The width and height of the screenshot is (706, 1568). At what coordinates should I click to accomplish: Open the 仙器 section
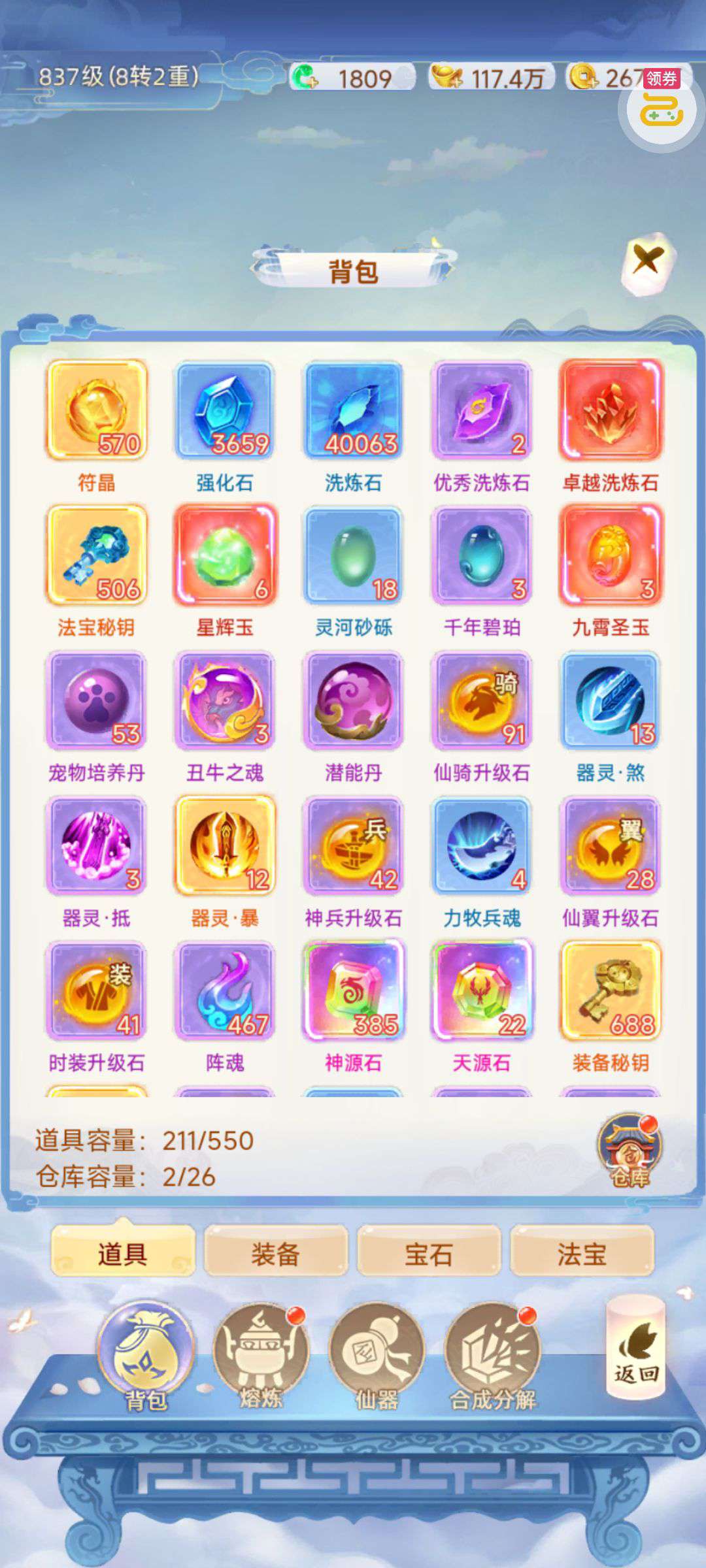click(377, 1356)
